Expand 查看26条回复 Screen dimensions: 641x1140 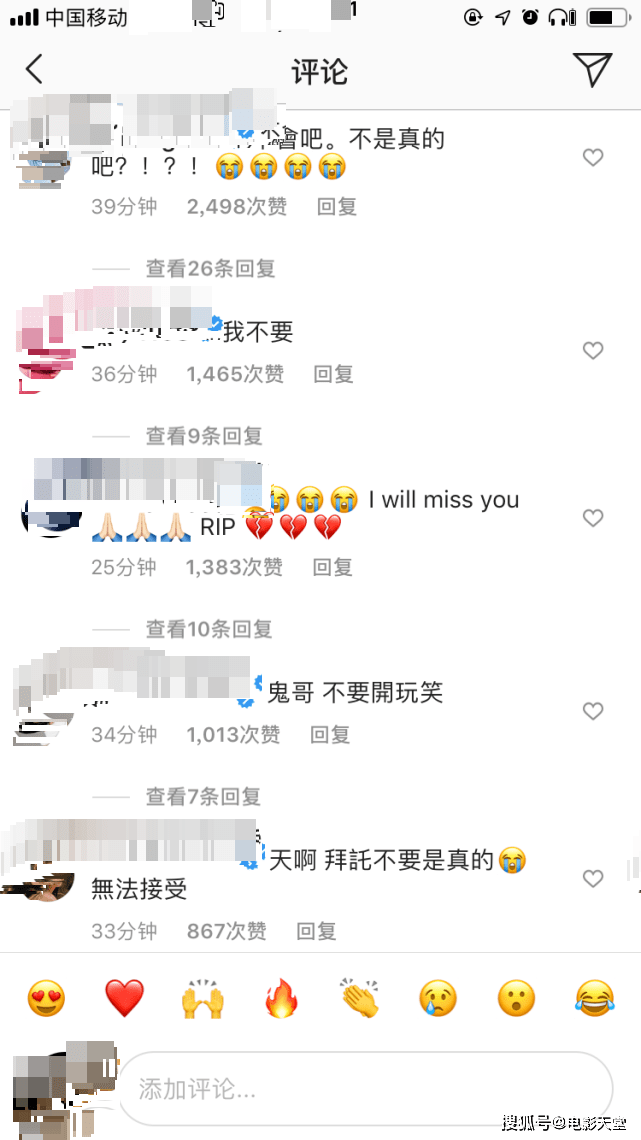coord(210,268)
